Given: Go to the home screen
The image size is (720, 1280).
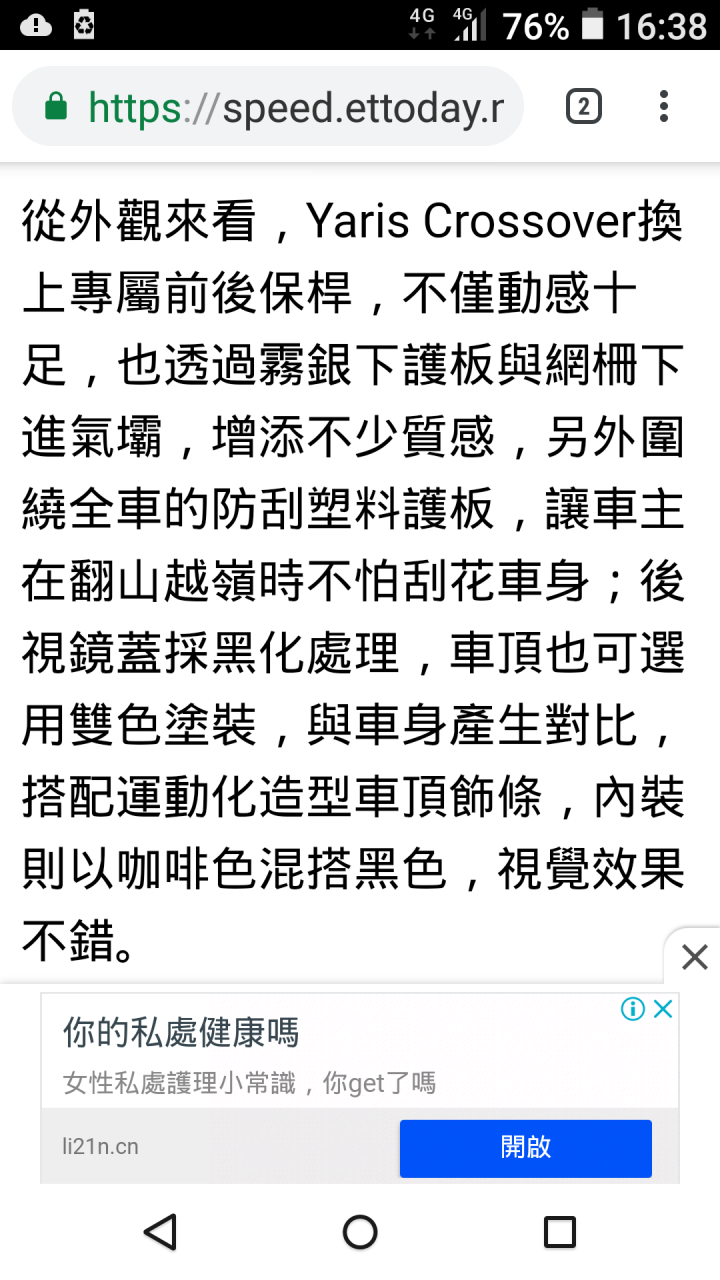Looking at the screenshot, I should [360, 1232].
